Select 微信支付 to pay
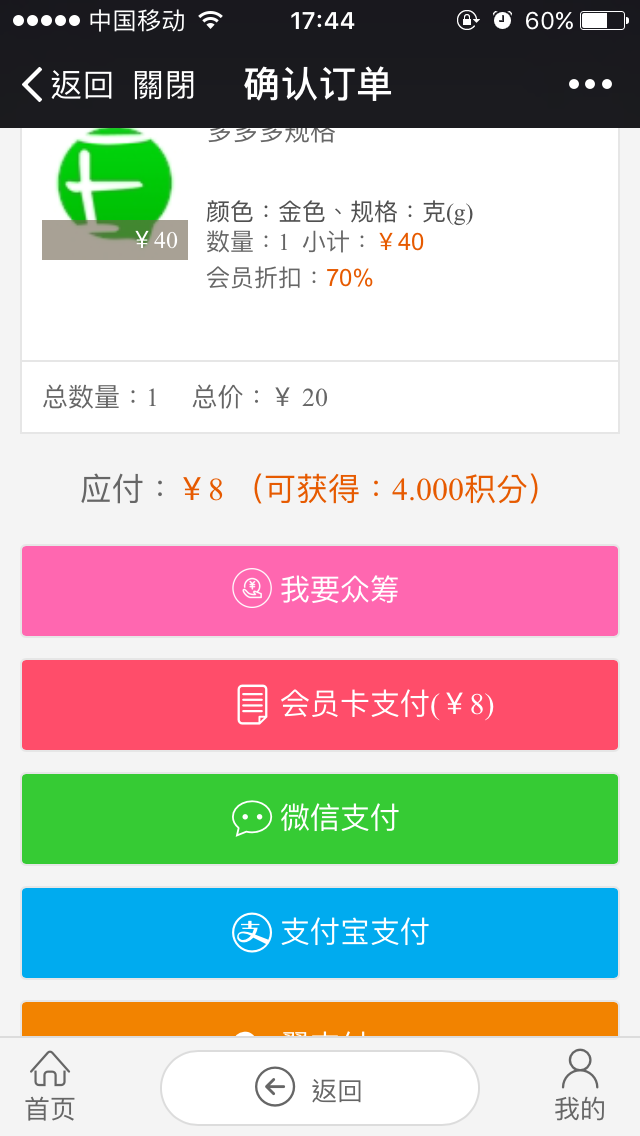640x1136 pixels. (x=320, y=818)
